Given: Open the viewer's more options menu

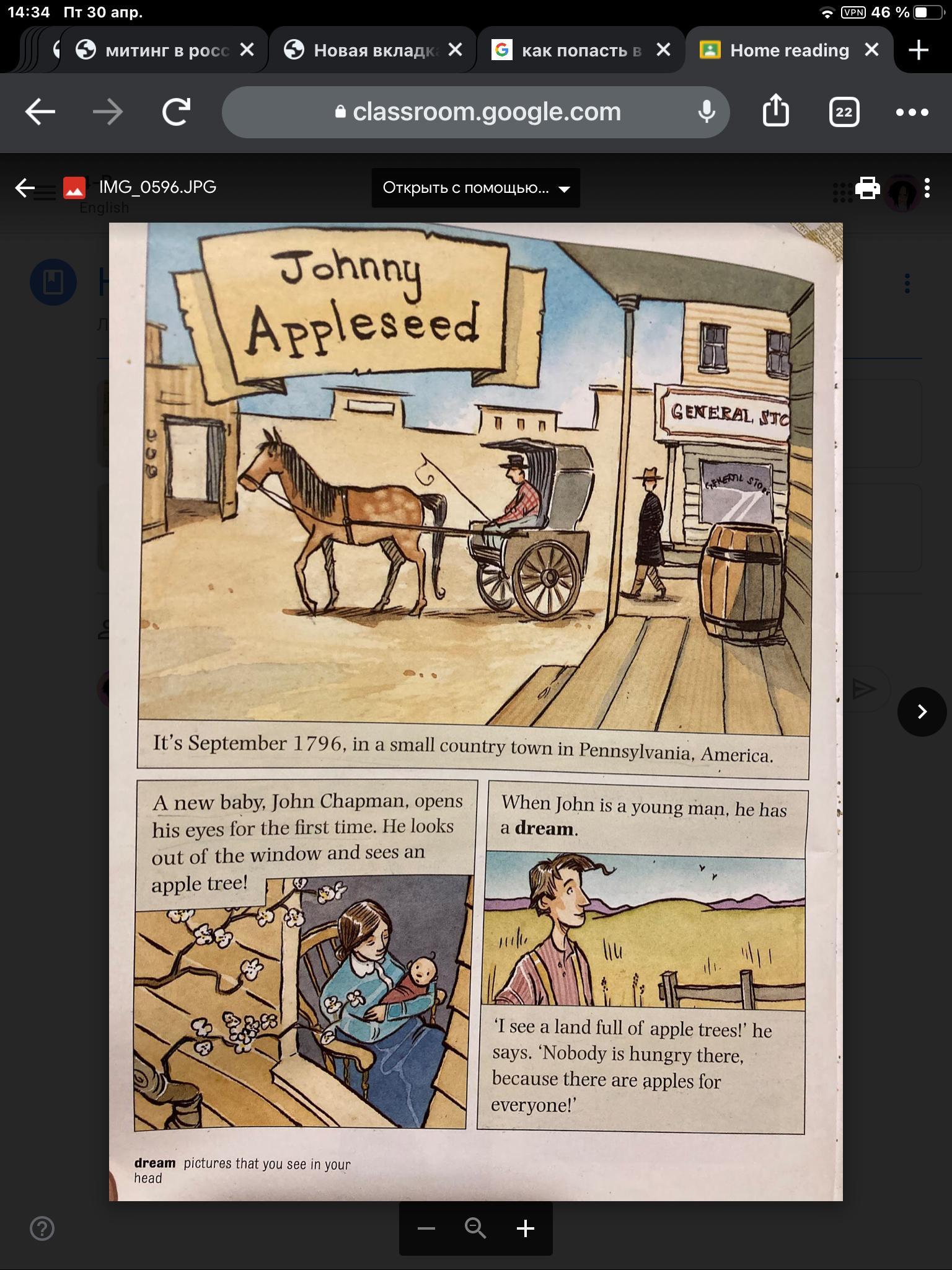Looking at the screenshot, I should (x=927, y=188).
